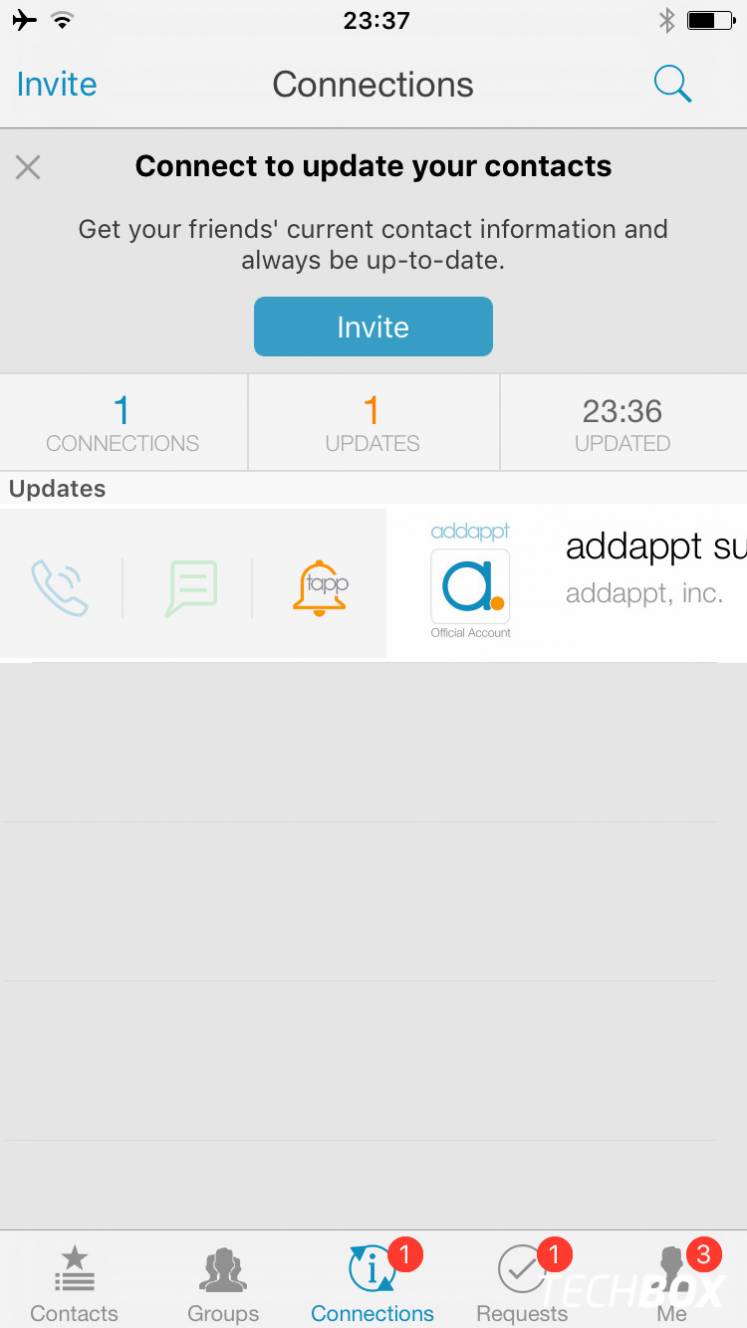Image resolution: width=747 pixels, height=1328 pixels.
Task: Tap the blue Invite button
Action: coord(373,327)
